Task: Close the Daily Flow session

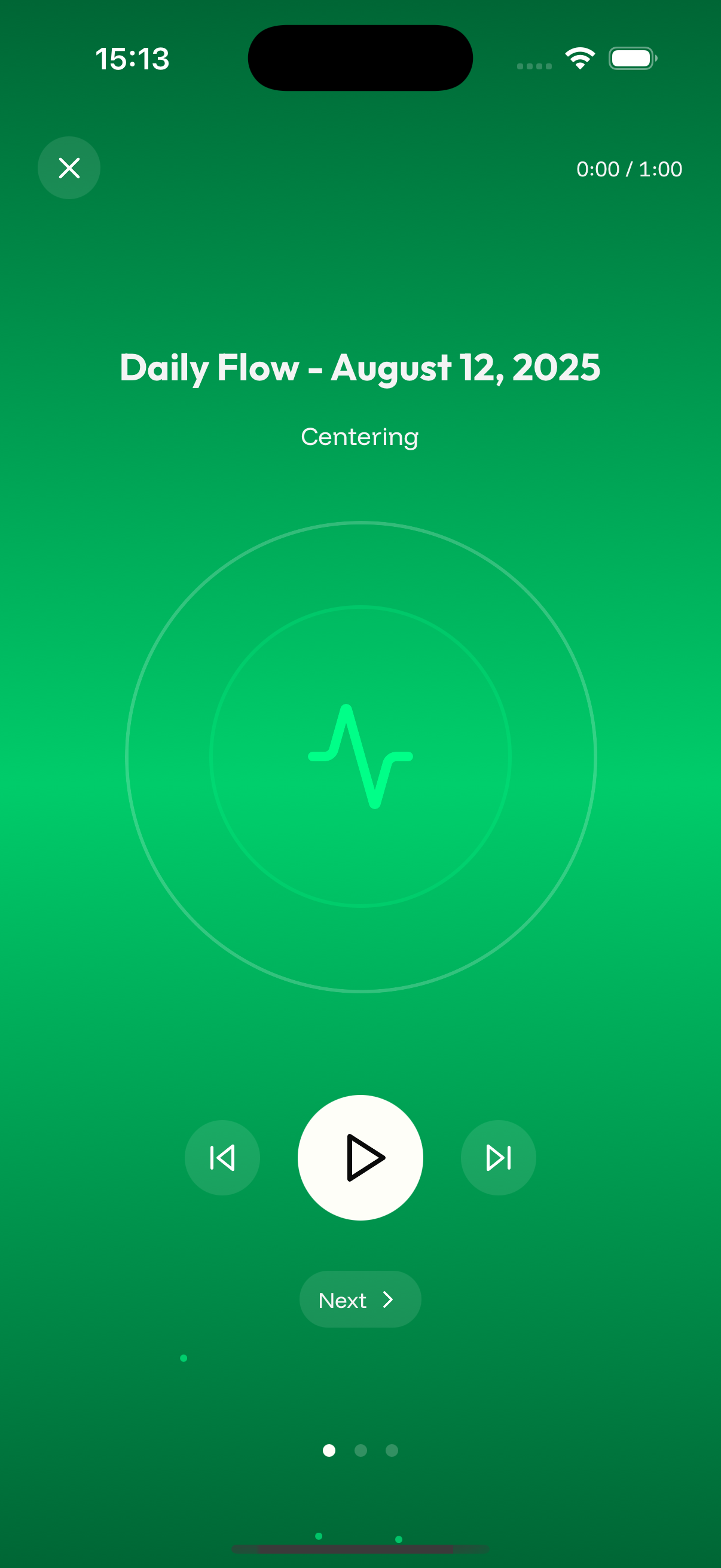Action: (69, 167)
